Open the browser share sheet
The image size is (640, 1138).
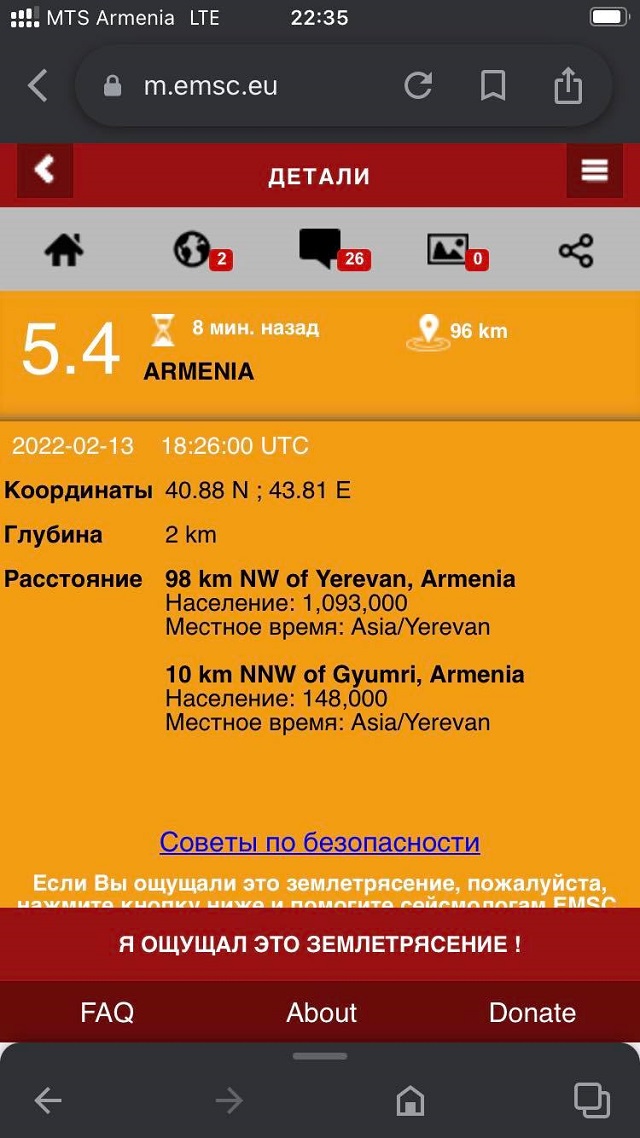click(x=568, y=85)
